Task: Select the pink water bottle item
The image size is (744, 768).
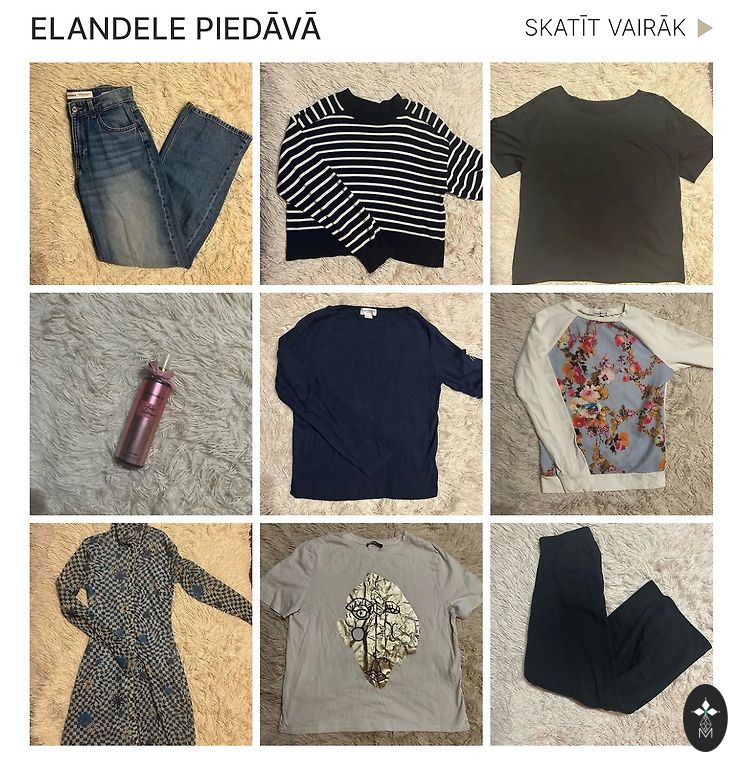Action: pos(141,404)
